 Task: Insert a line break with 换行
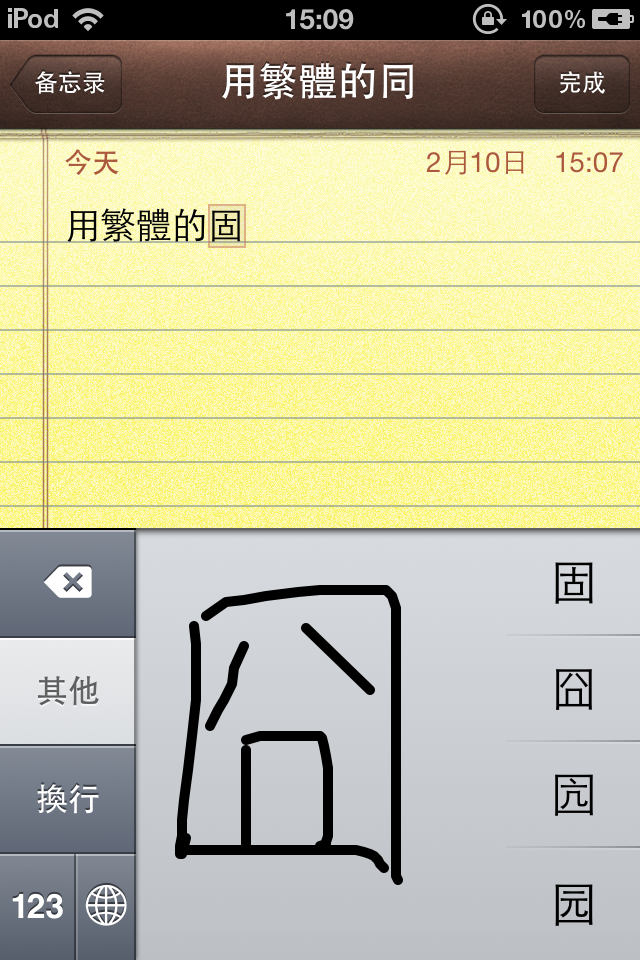[67, 799]
